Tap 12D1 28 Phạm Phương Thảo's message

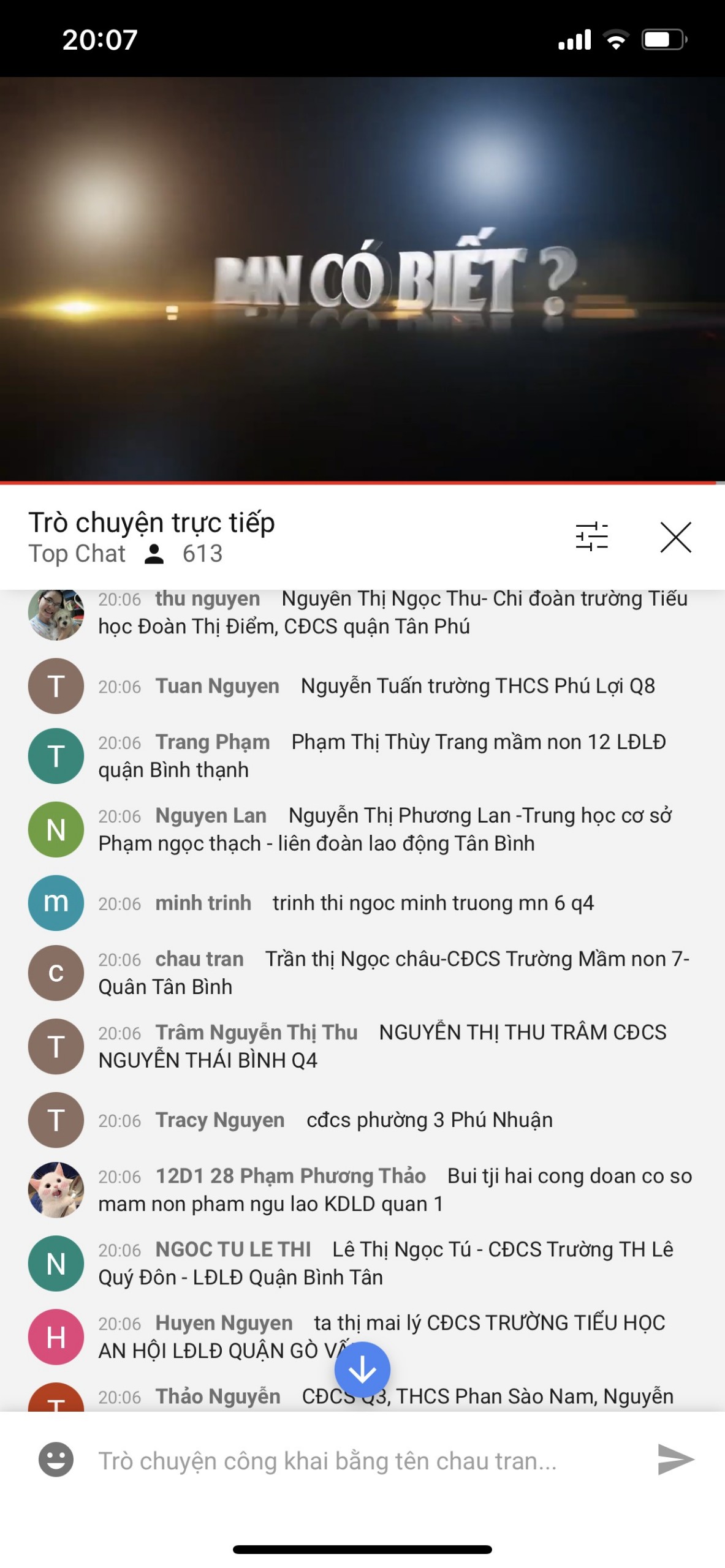(x=392, y=1189)
